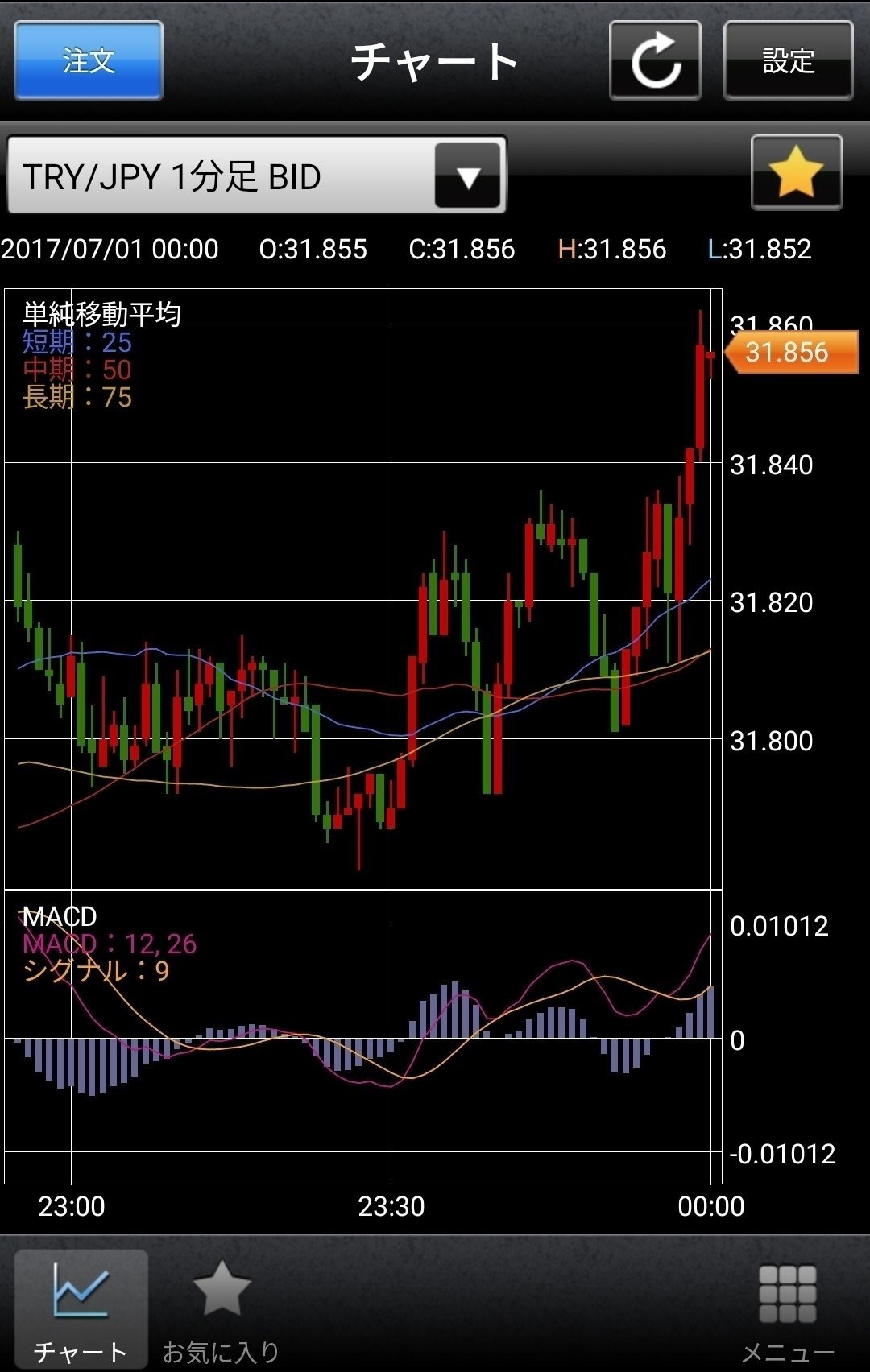
Task: Tap the 注文 order button
Action: (89, 61)
